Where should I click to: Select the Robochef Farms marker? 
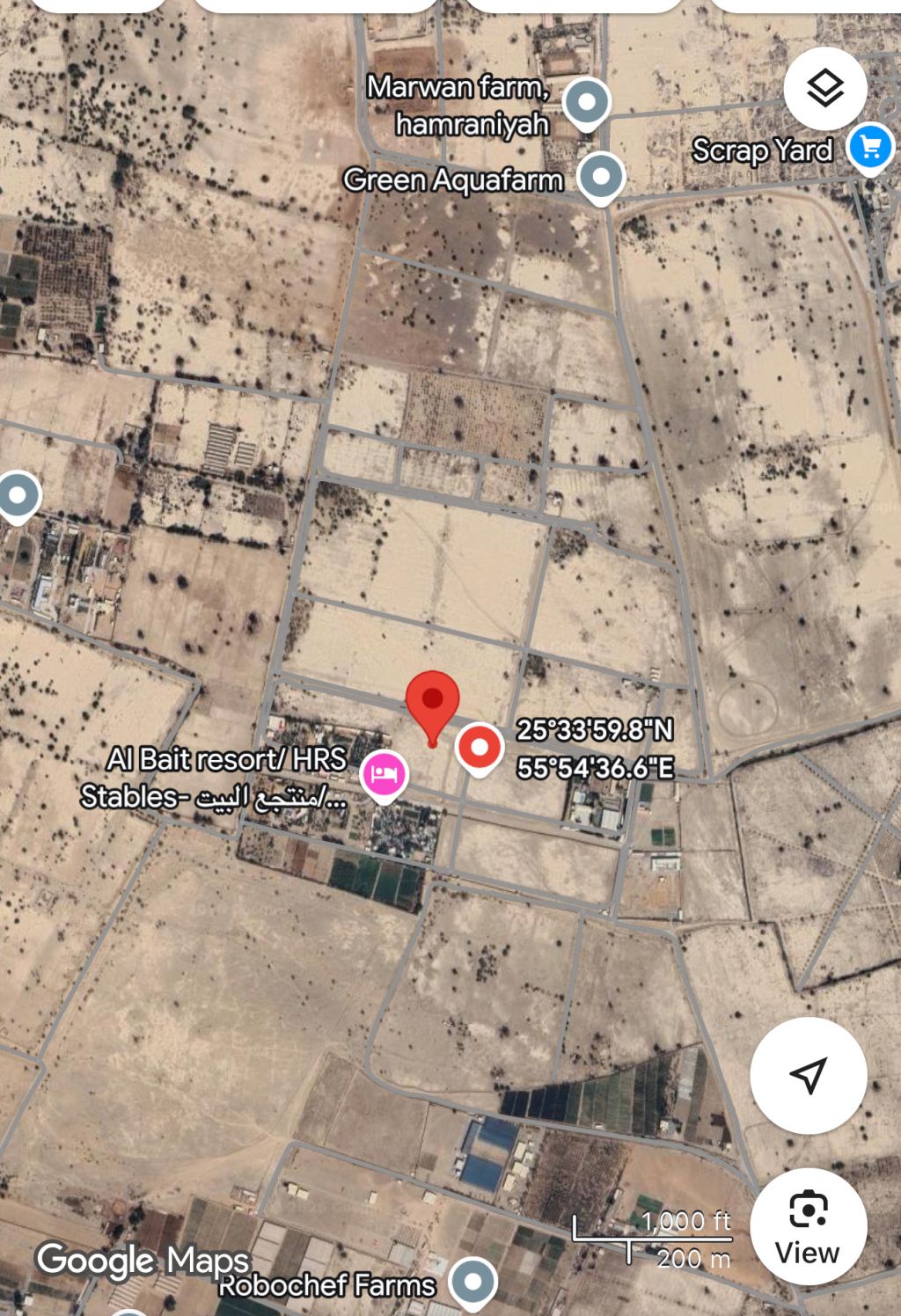pyautogui.click(x=473, y=1281)
